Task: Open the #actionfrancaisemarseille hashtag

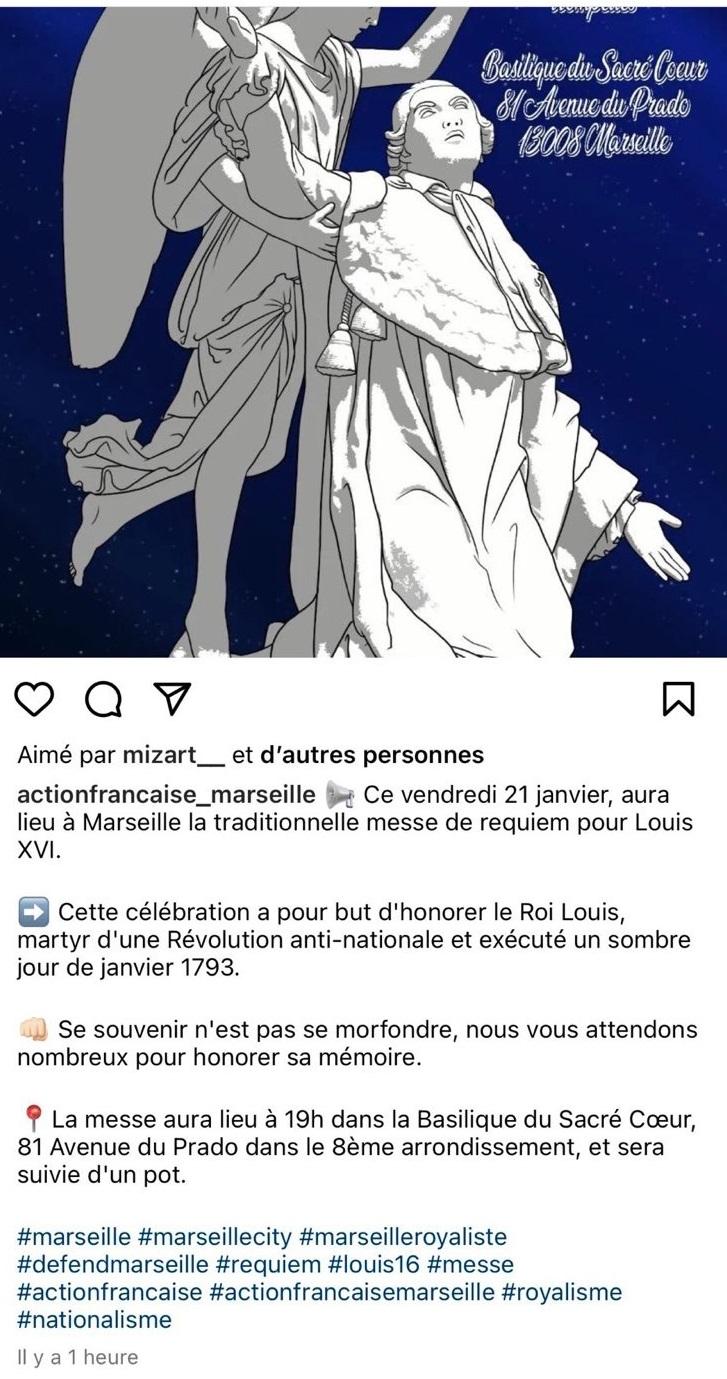Action: [x=351, y=1292]
